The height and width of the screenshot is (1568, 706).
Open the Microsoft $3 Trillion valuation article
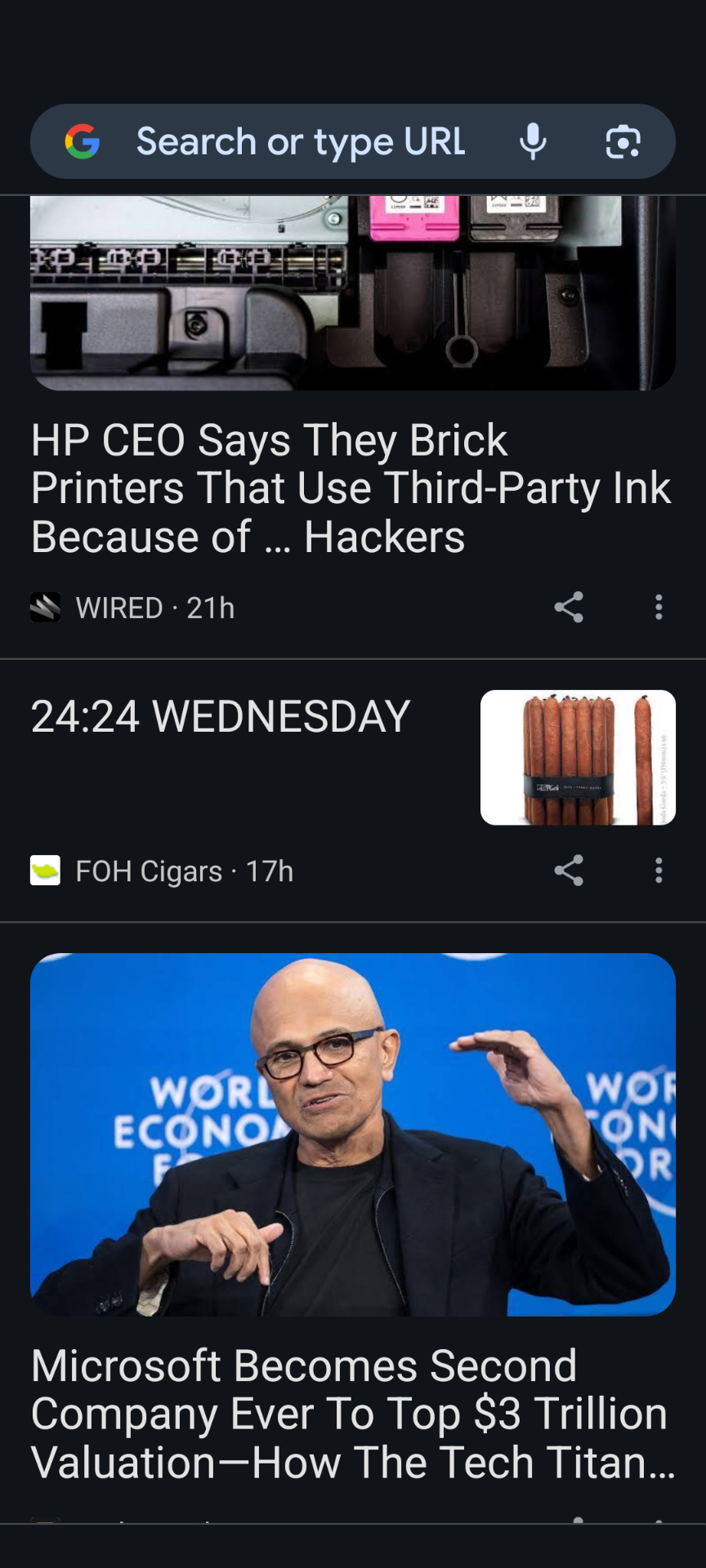pyautogui.click(x=353, y=1414)
